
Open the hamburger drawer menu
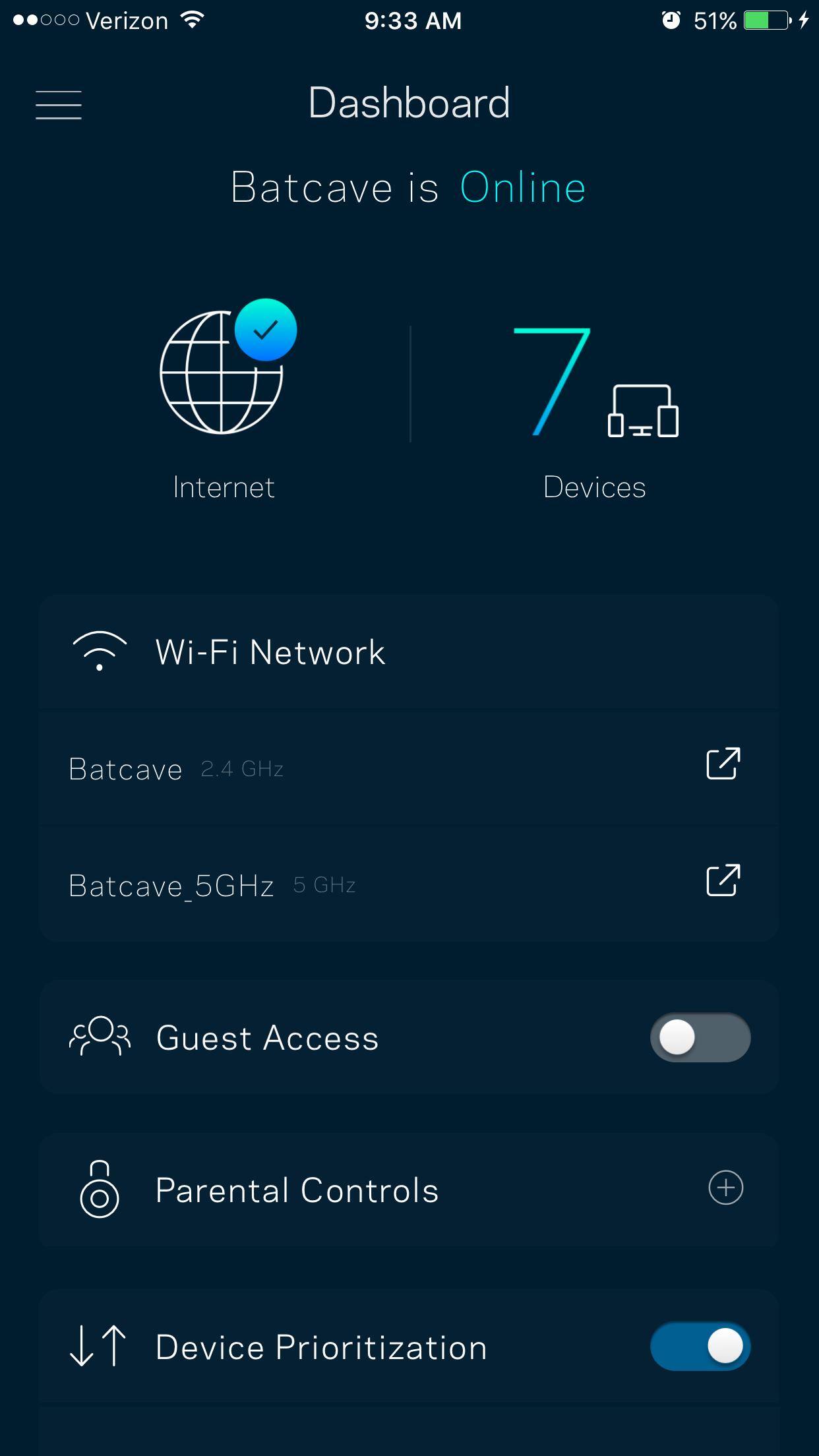click(58, 106)
